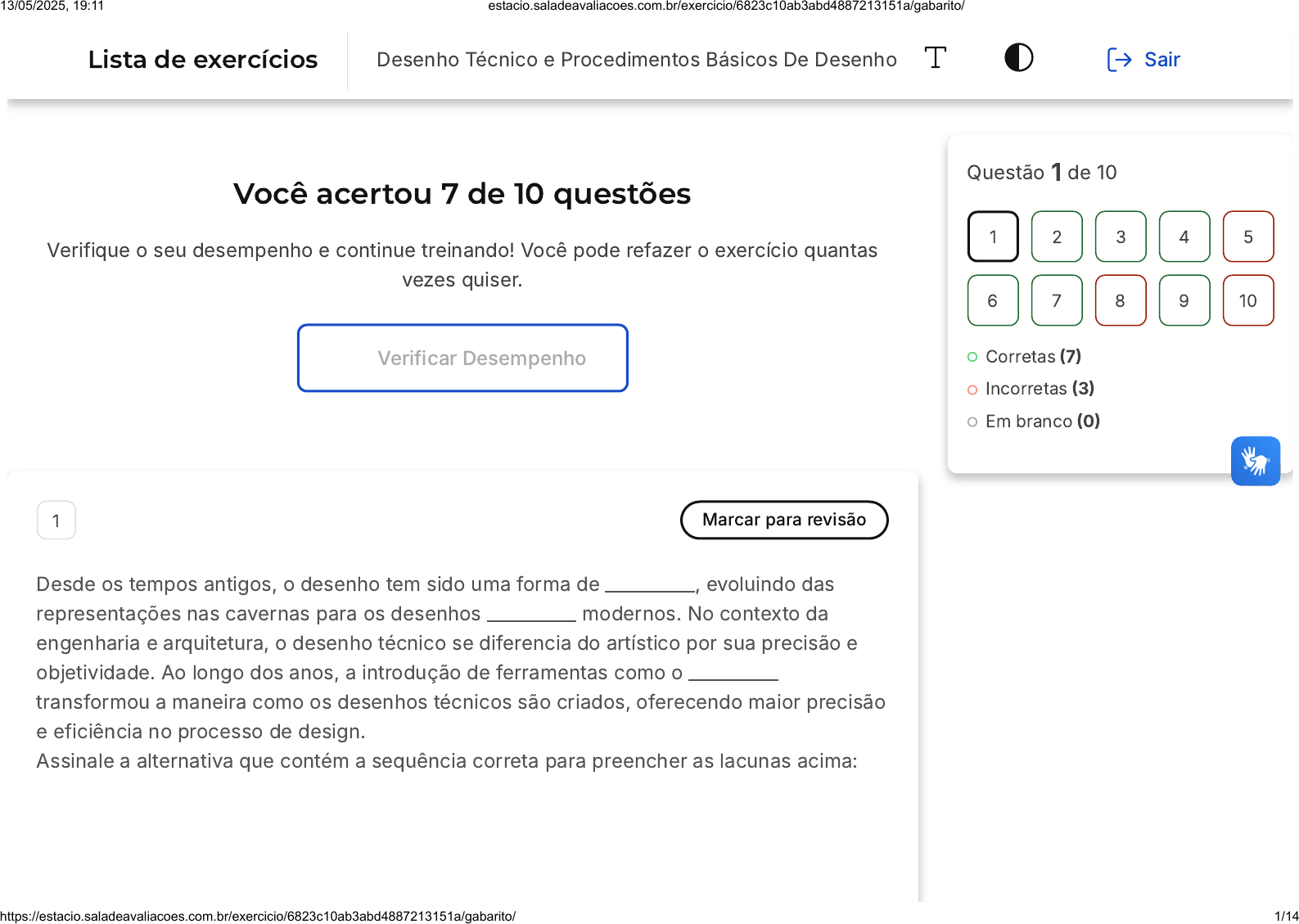Jump to question 3
Viewport: 1299px width, 924px height.
click(1120, 237)
